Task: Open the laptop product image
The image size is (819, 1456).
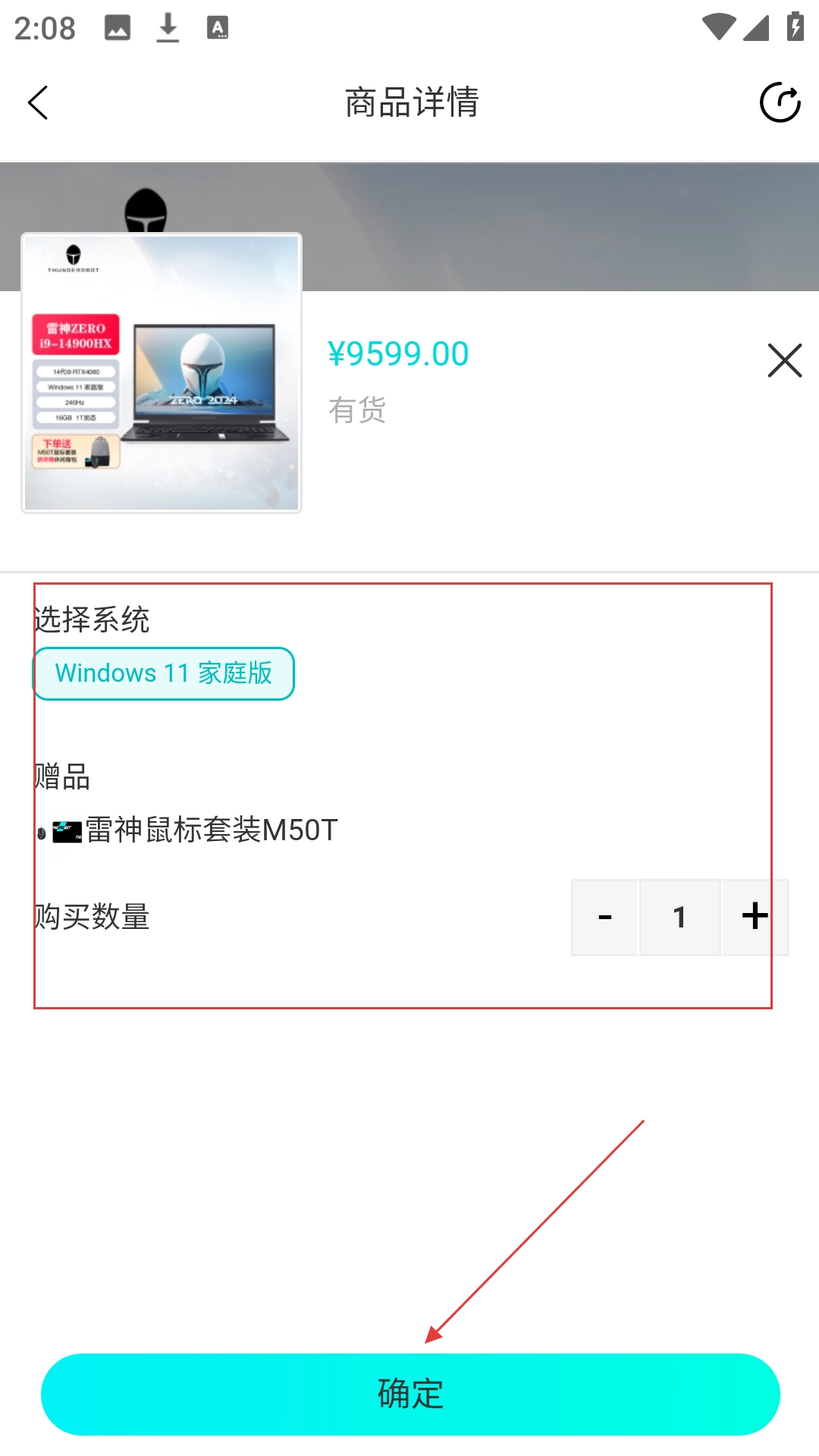Action: (x=162, y=373)
